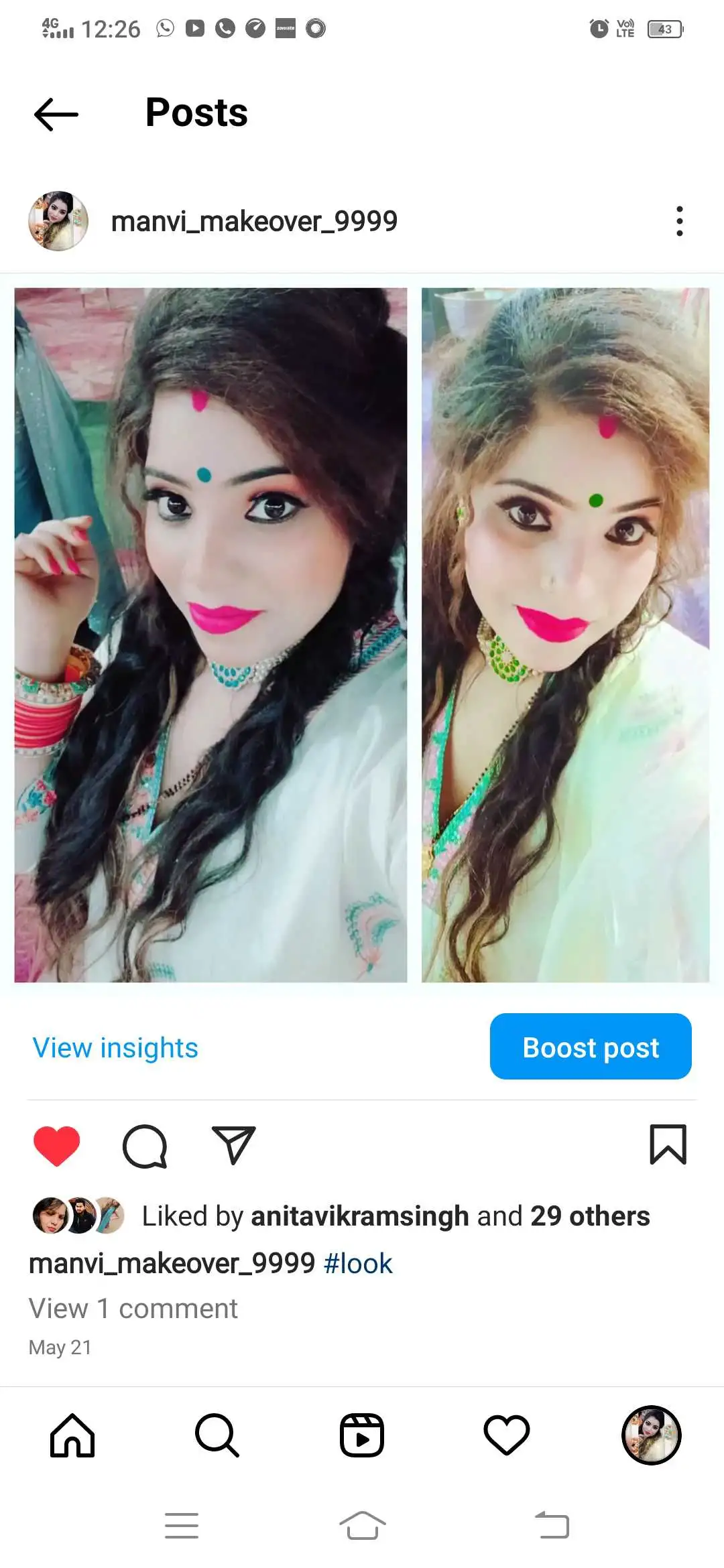The image size is (724, 1568).
Task: Save the post with the bookmark icon
Action: pyautogui.click(x=668, y=1145)
